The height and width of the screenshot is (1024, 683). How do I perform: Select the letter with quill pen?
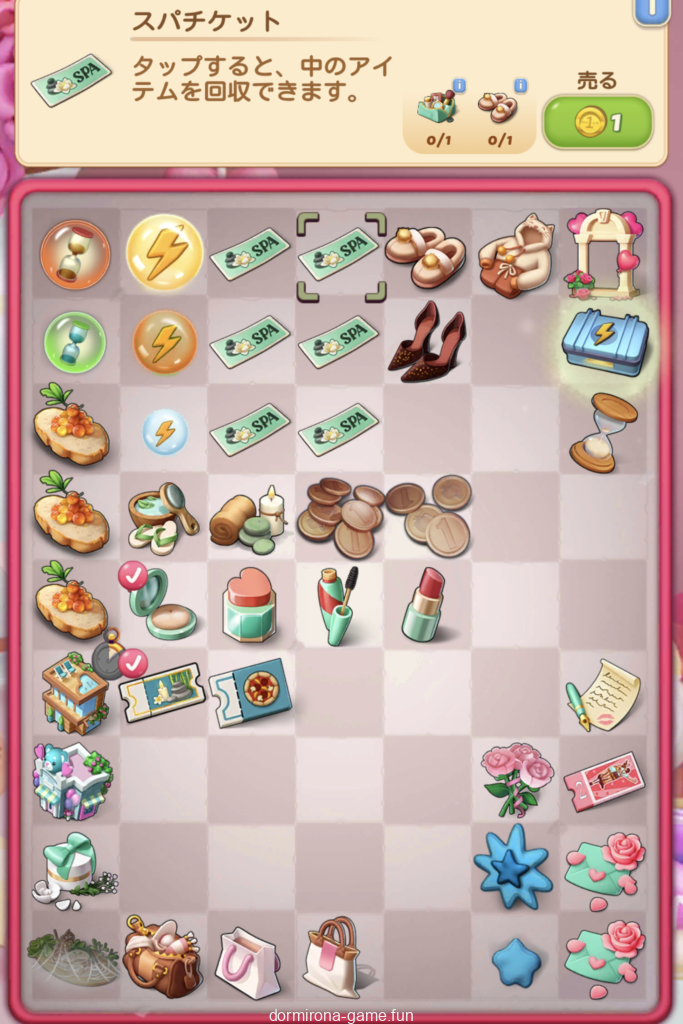pyautogui.click(x=604, y=693)
